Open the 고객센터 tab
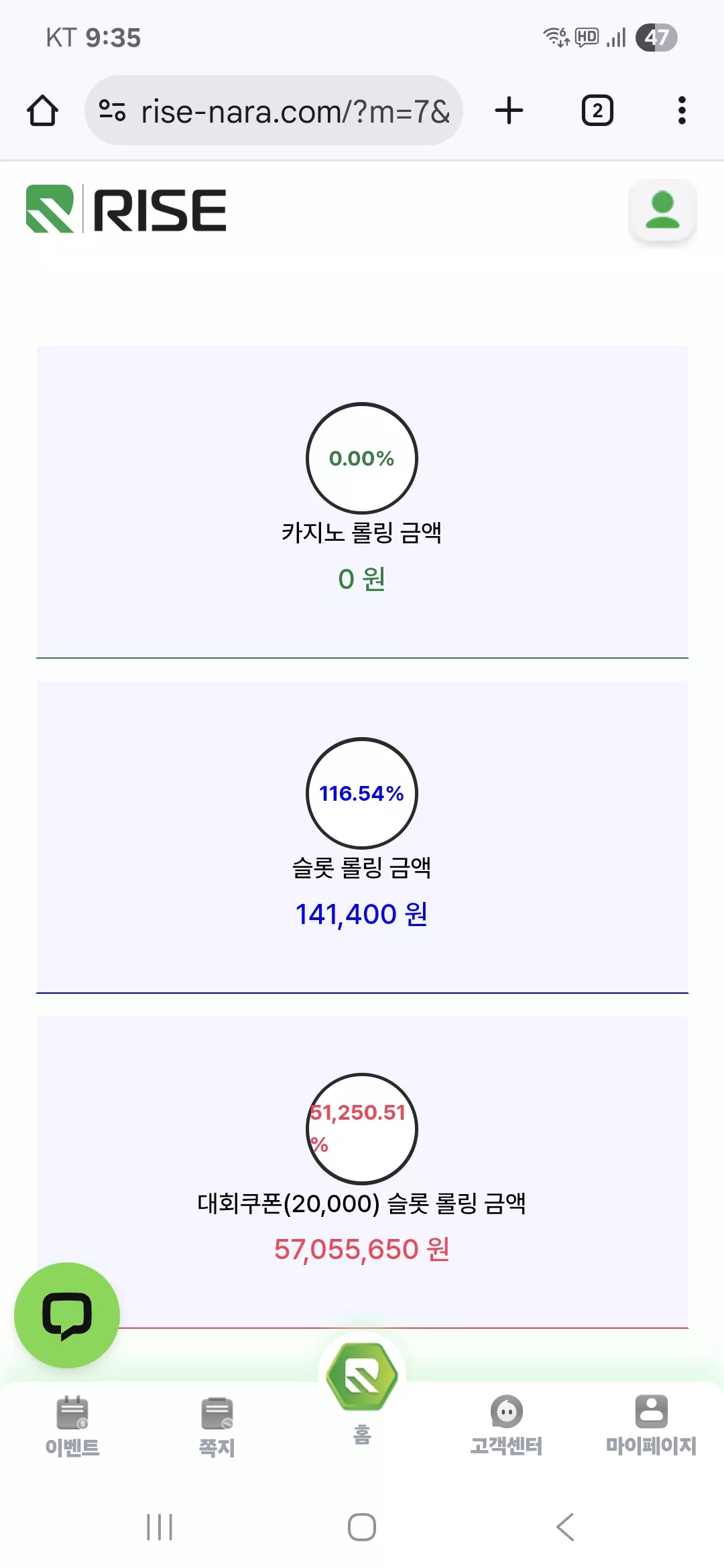The height and width of the screenshot is (1568, 724). pyautogui.click(x=506, y=1425)
